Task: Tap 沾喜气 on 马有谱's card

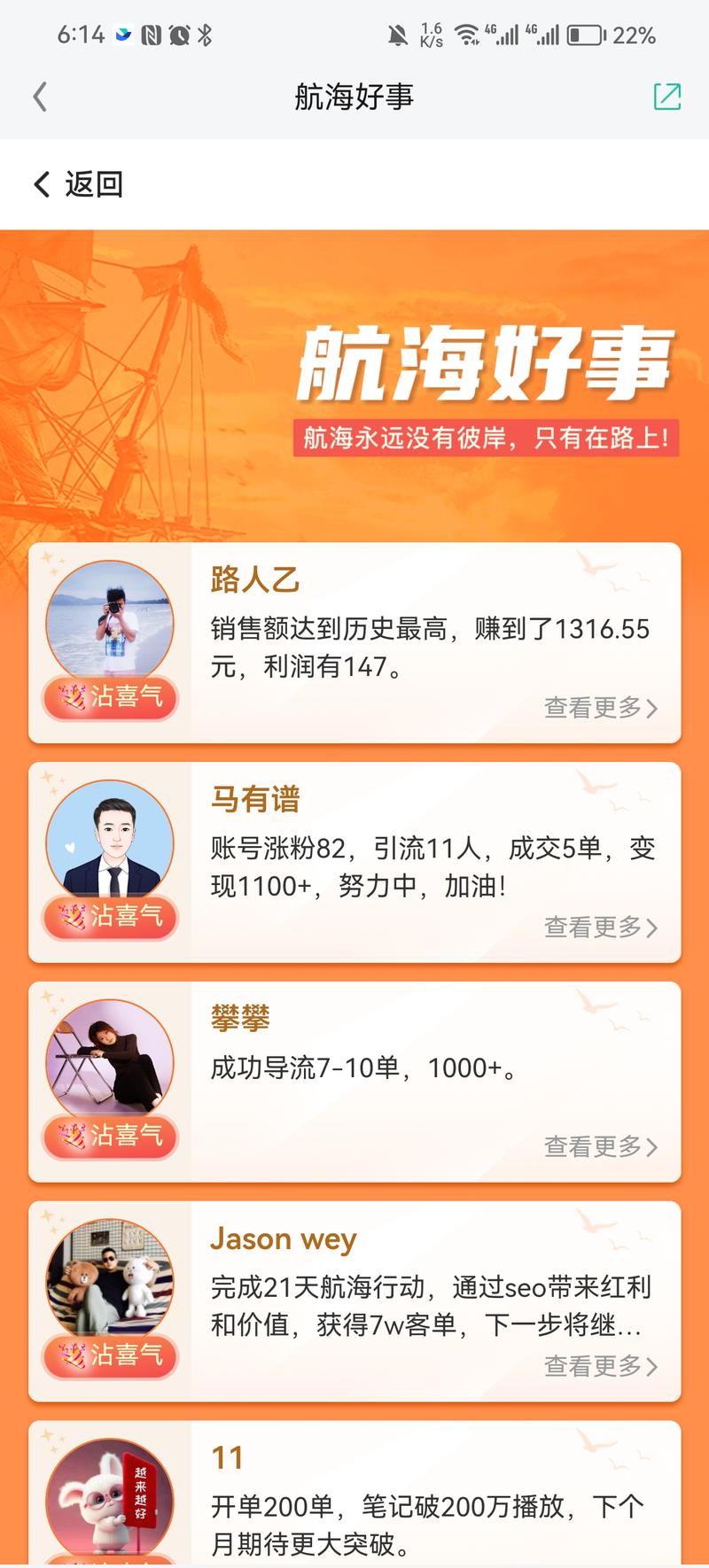Action: point(110,919)
